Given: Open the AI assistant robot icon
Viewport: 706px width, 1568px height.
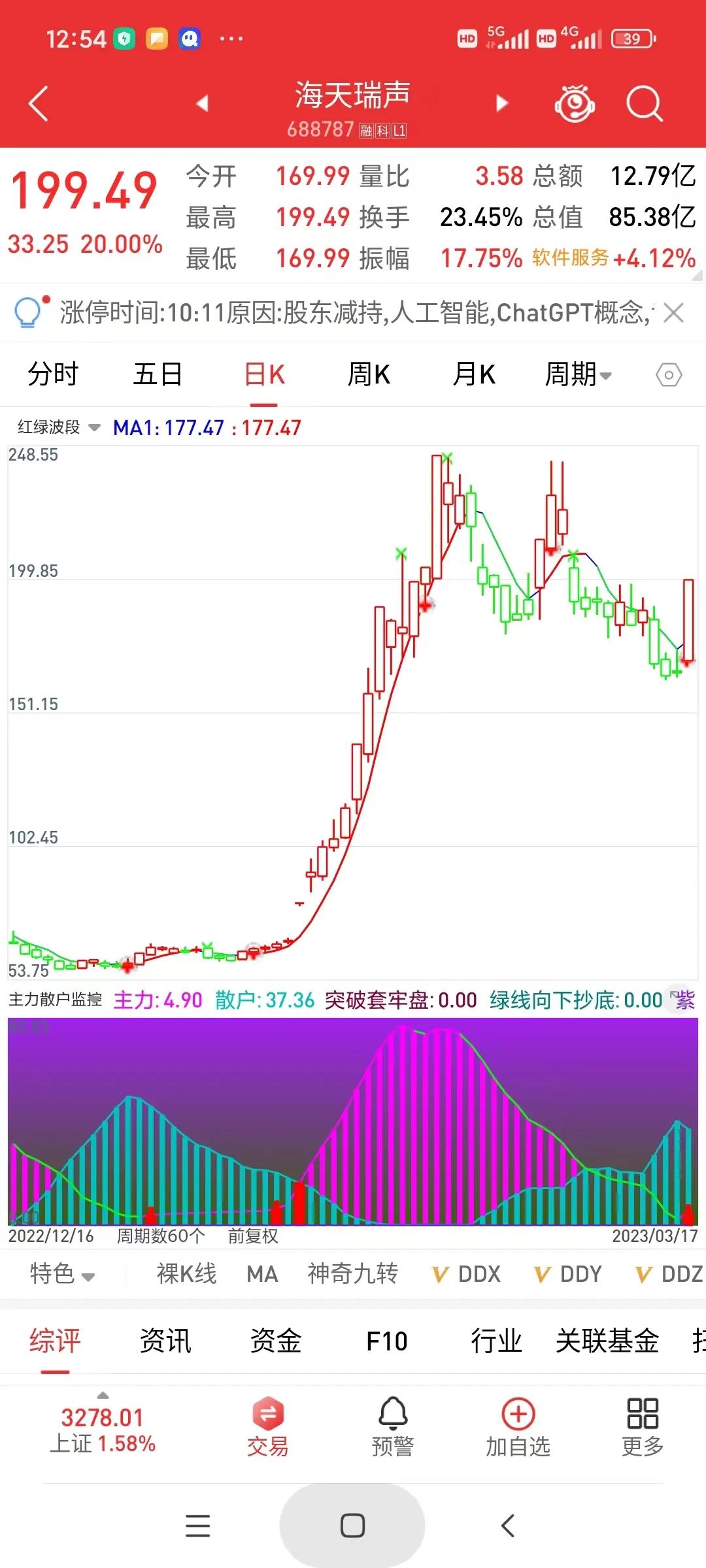Looking at the screenshot, I should 575,103.
